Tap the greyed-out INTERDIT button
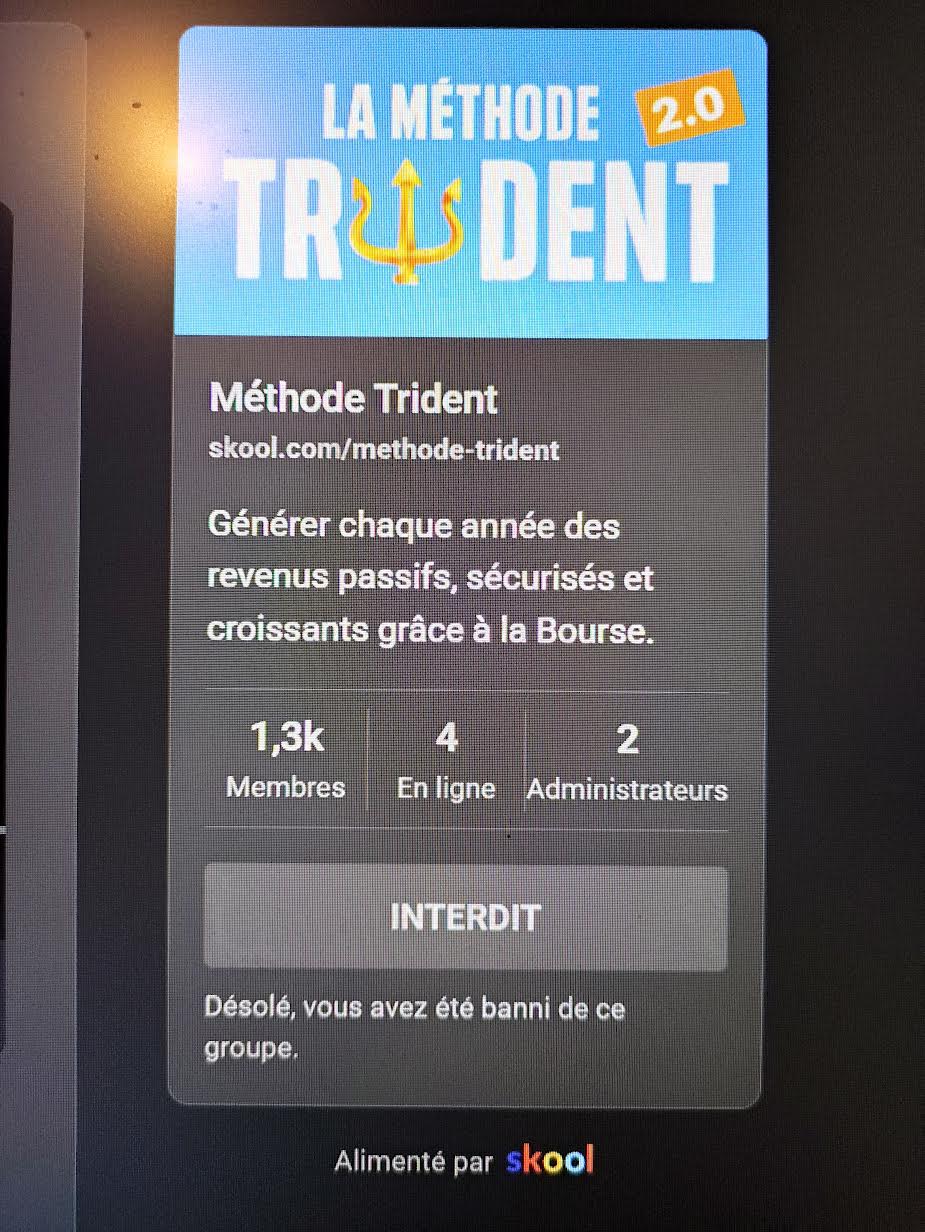Screen dimensions: 925x1232 (465, 917)
